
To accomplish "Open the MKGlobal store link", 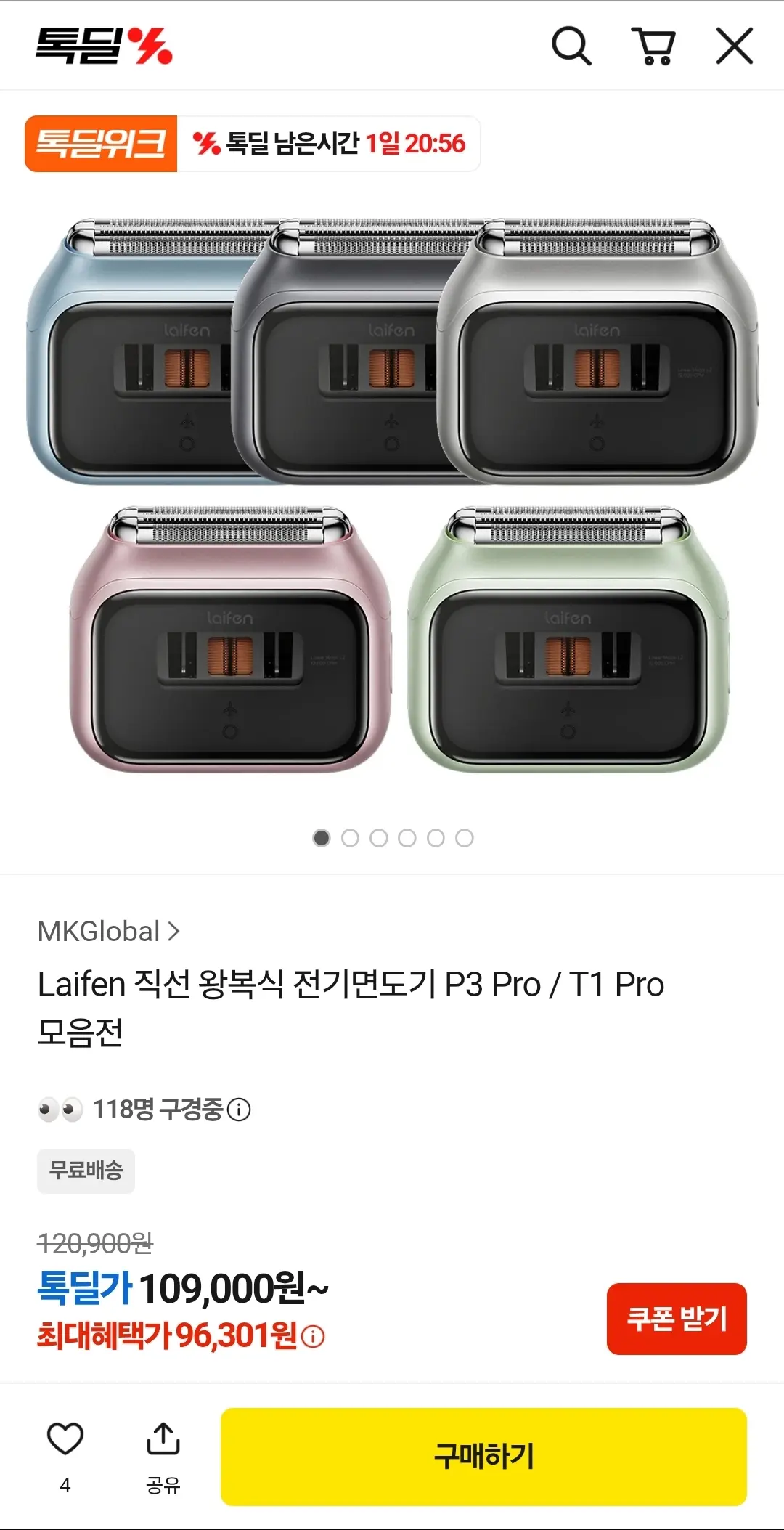I will pyautogui.click(x=109, y=932).
